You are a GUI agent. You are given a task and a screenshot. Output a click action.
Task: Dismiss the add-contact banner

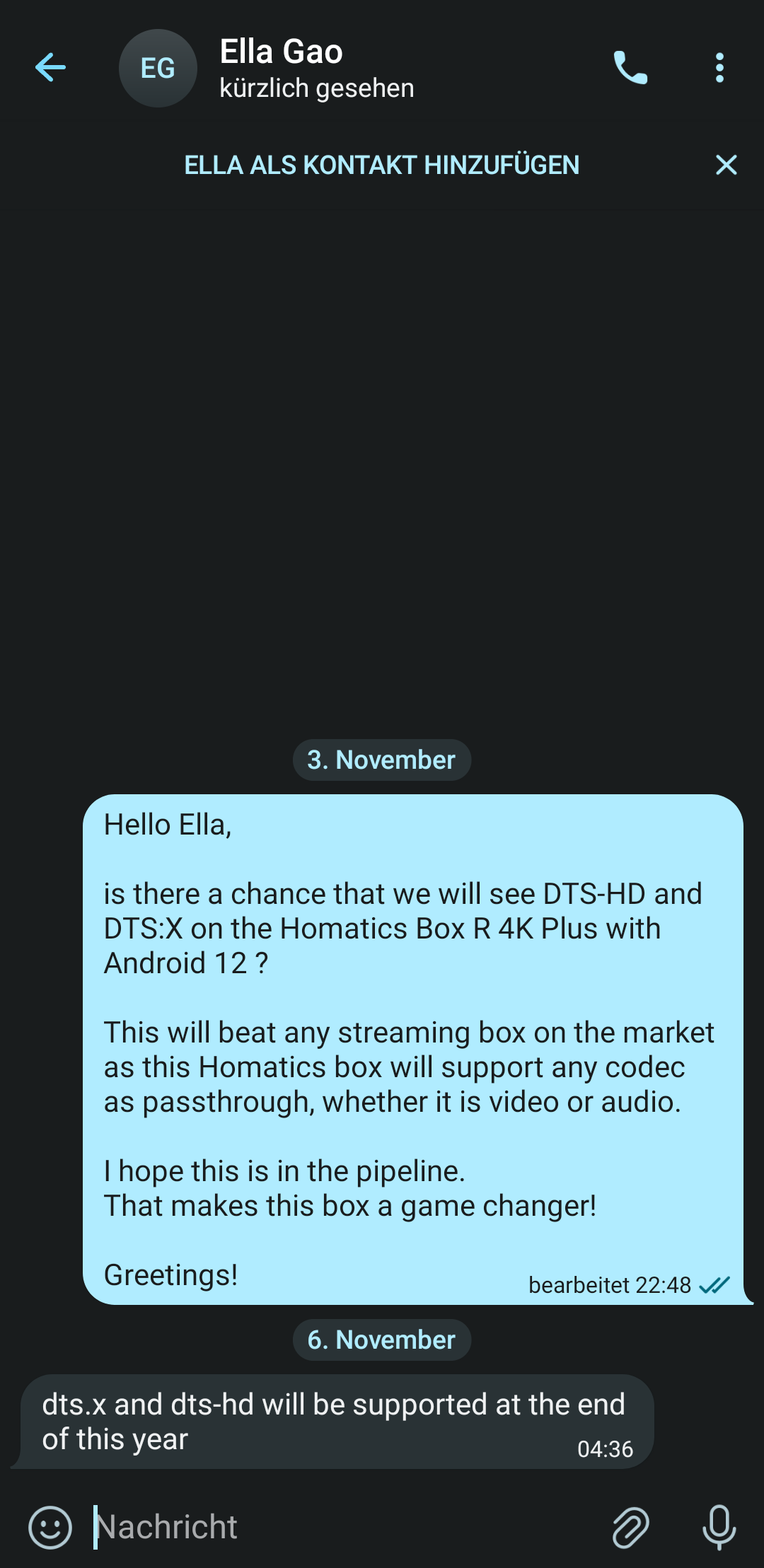point(726,165)
